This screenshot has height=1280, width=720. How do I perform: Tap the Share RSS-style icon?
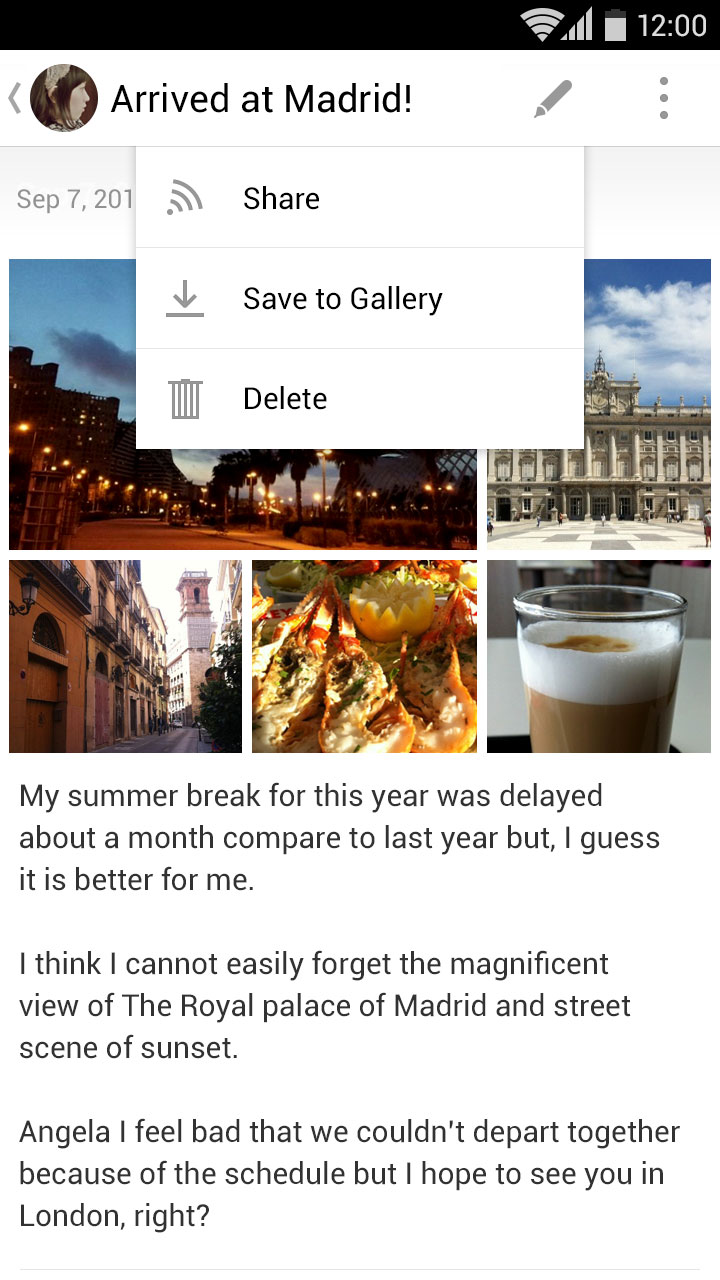184,198
